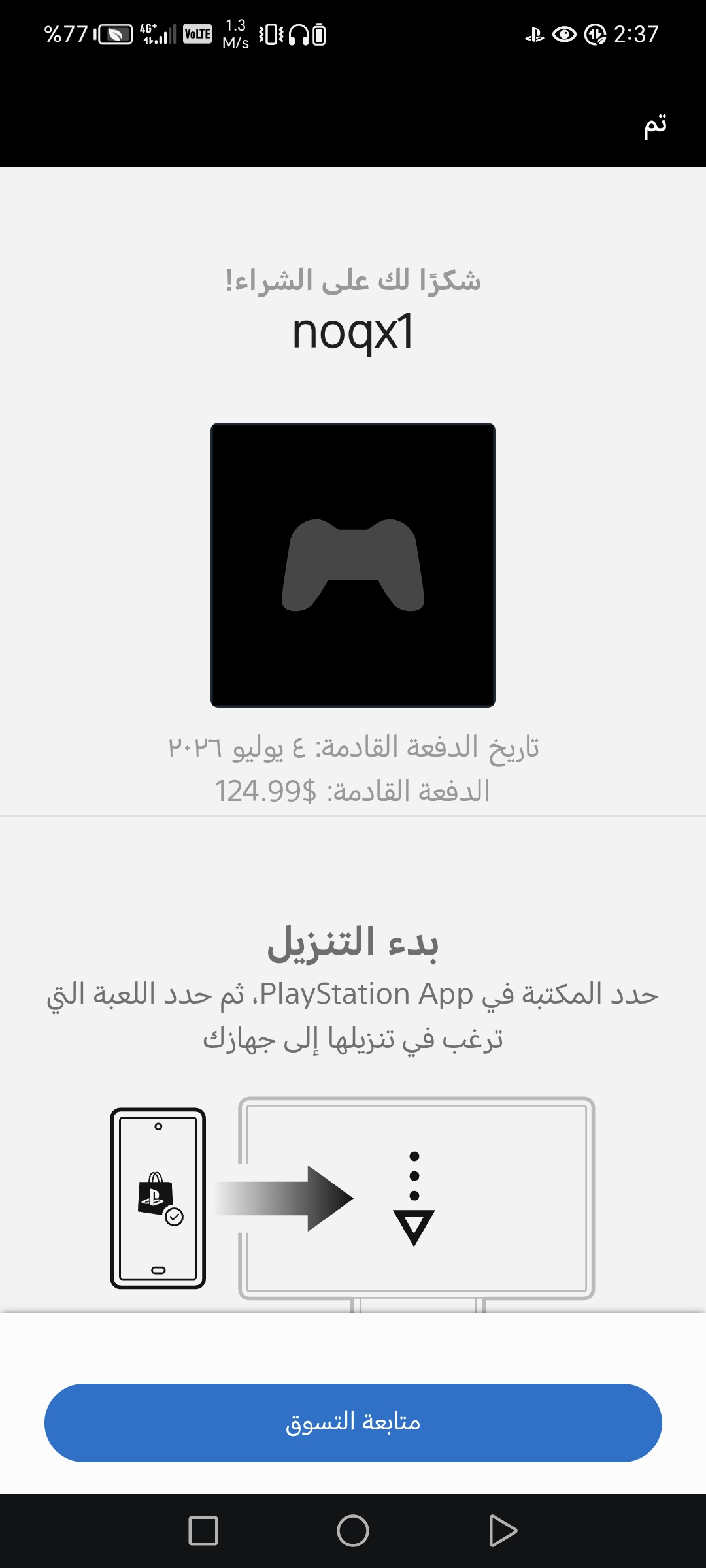Open the purchased item's thumbnail
The height and width of the screenshot is (1568, 706).
(353, 564)
